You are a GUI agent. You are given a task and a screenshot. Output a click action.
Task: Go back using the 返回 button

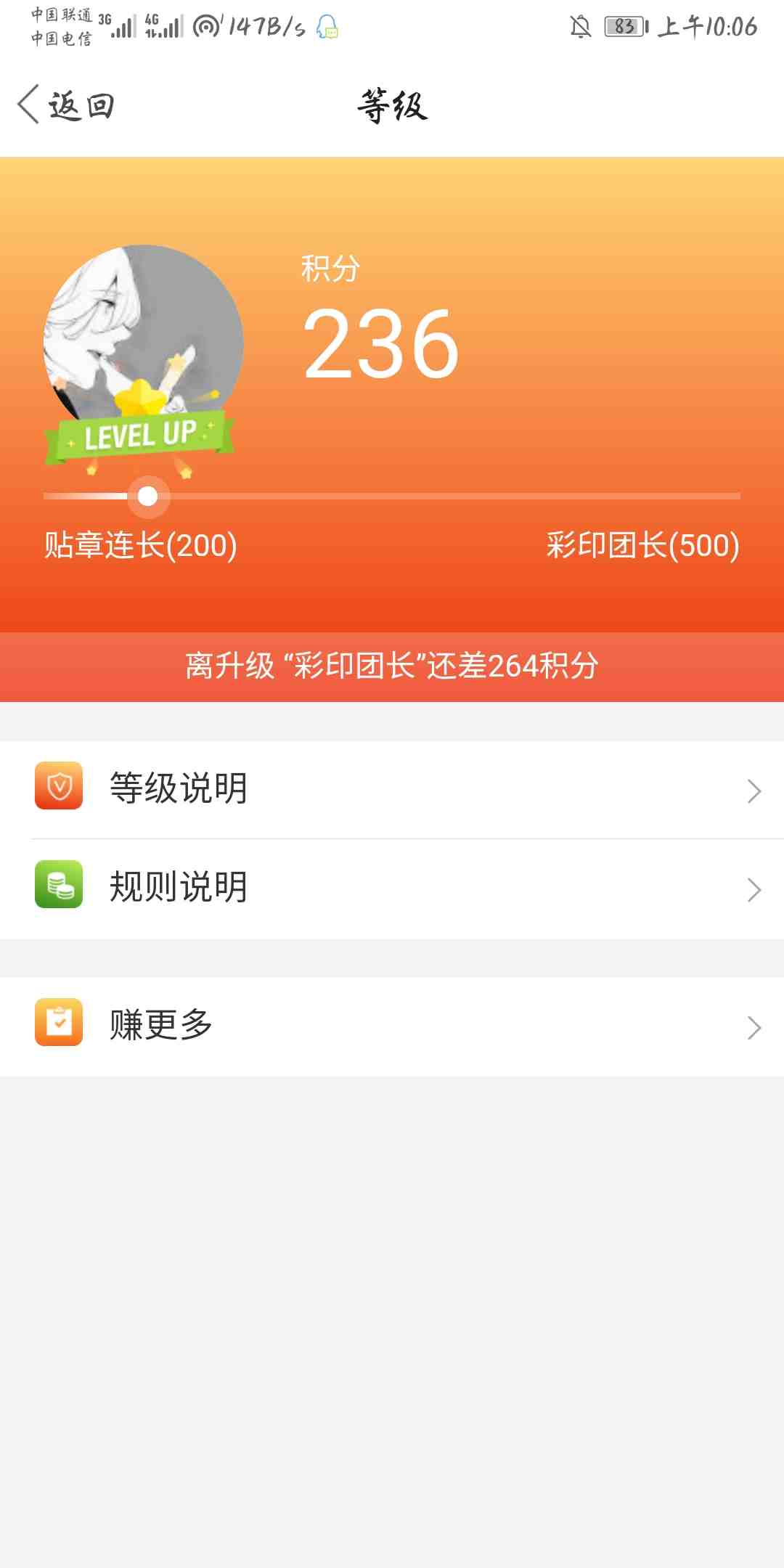(x=67, y=106)
